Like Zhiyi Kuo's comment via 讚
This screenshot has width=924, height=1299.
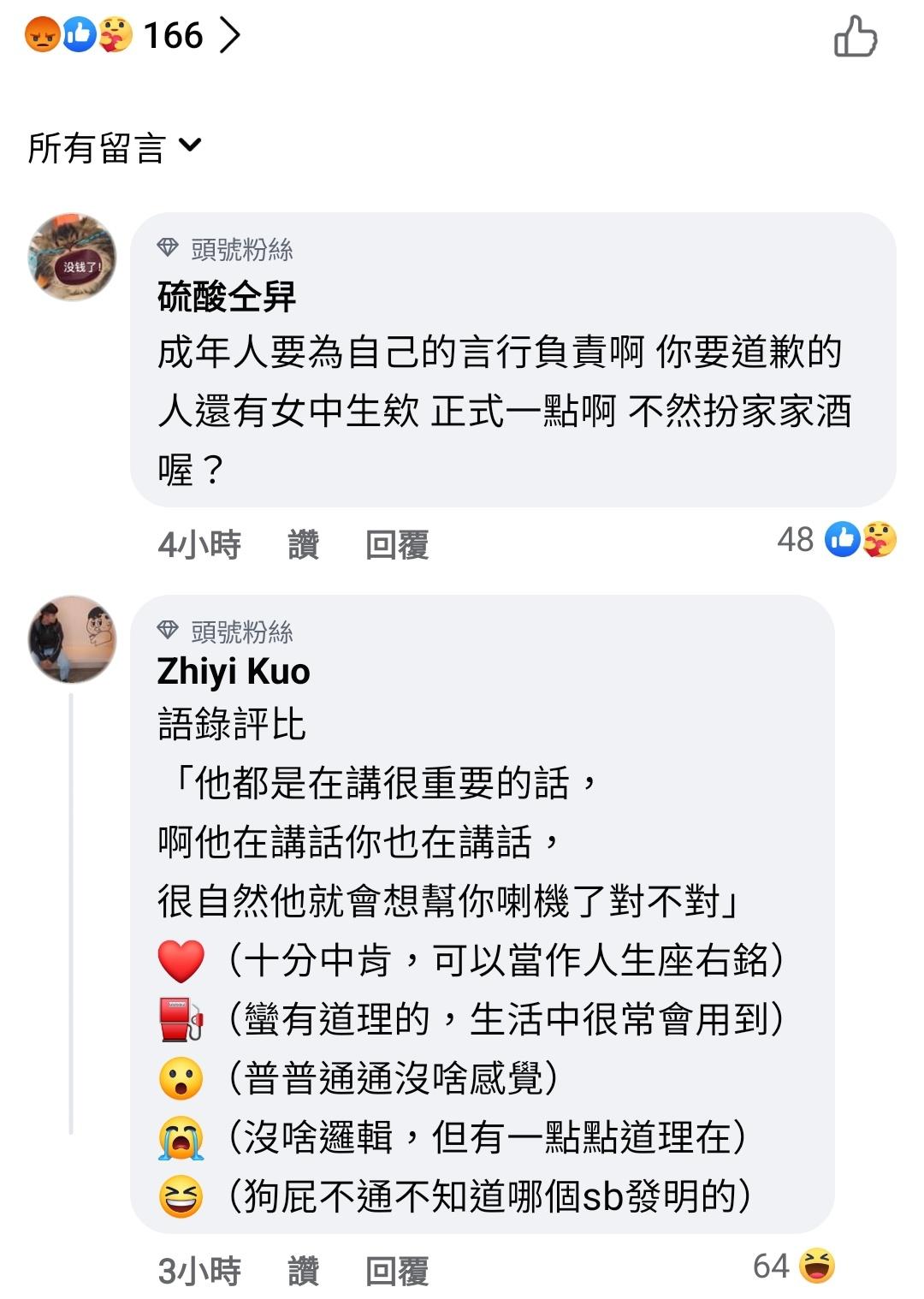pyautogui.click(x=303, y=1271)
